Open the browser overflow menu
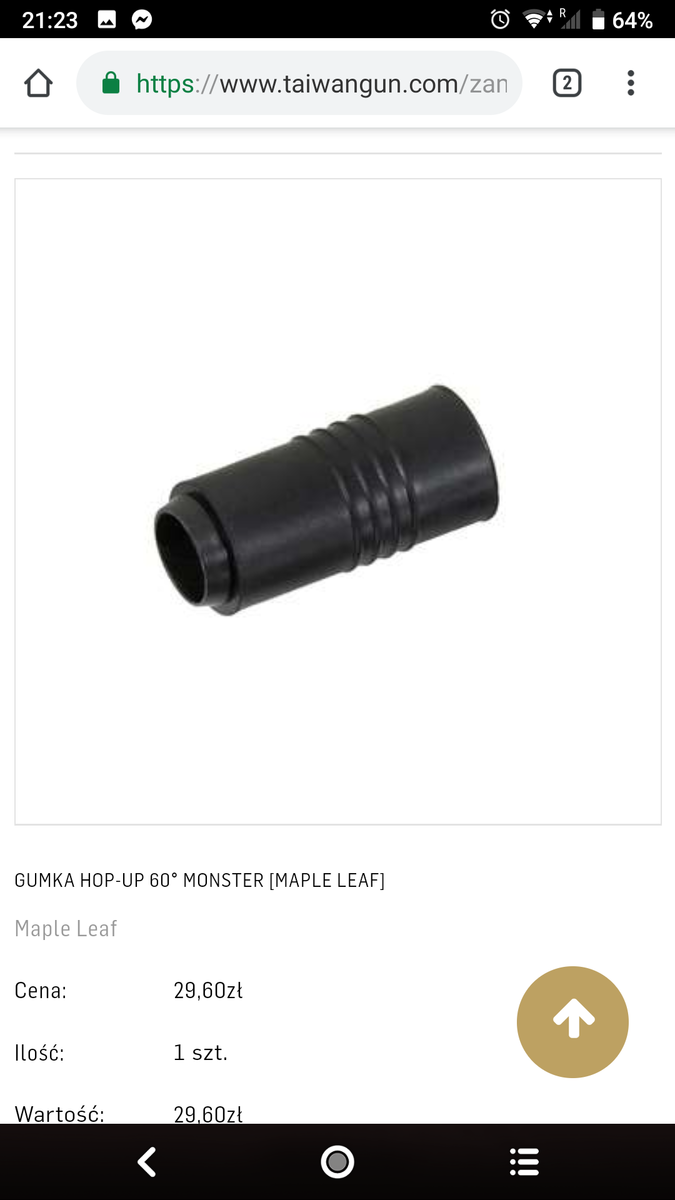This screenshot has height=1200, width=675. (630, 83)
